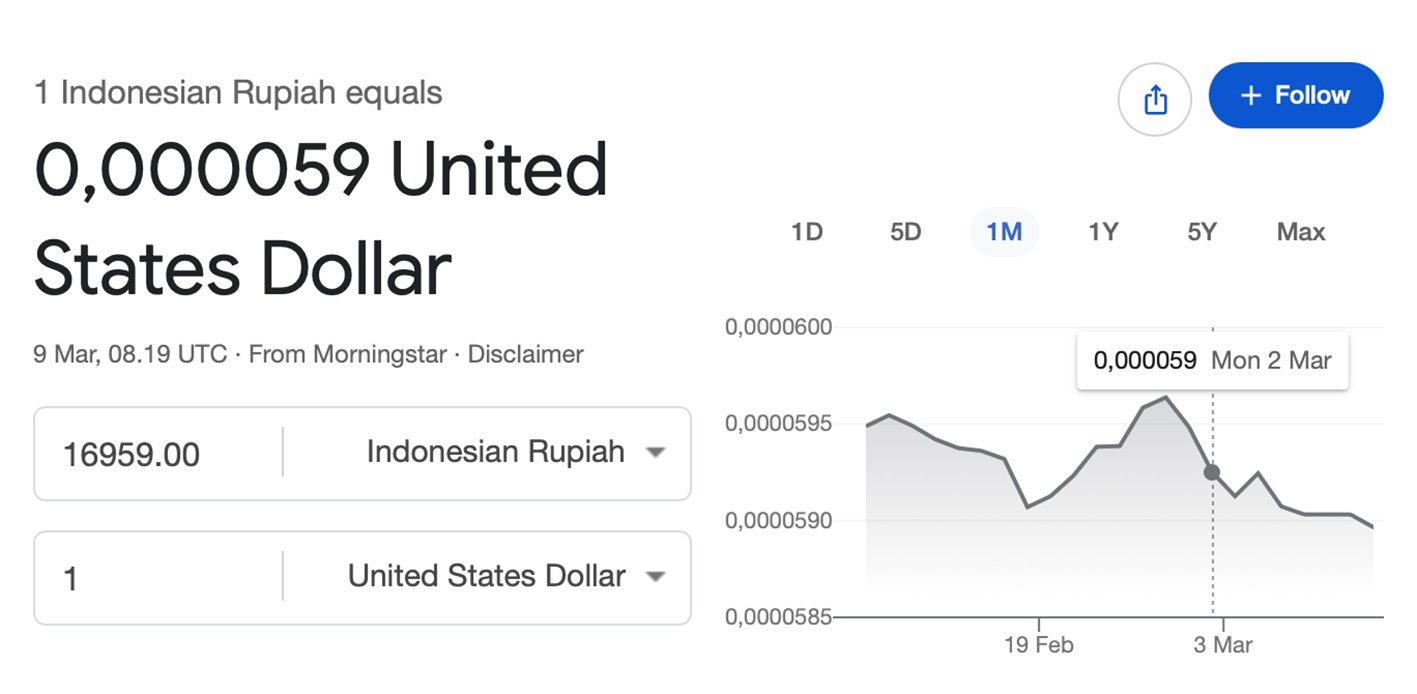The height and width of the screenshot is (694, 1417).
Task: Share this currency conversion
Action: pos(1154,99)
